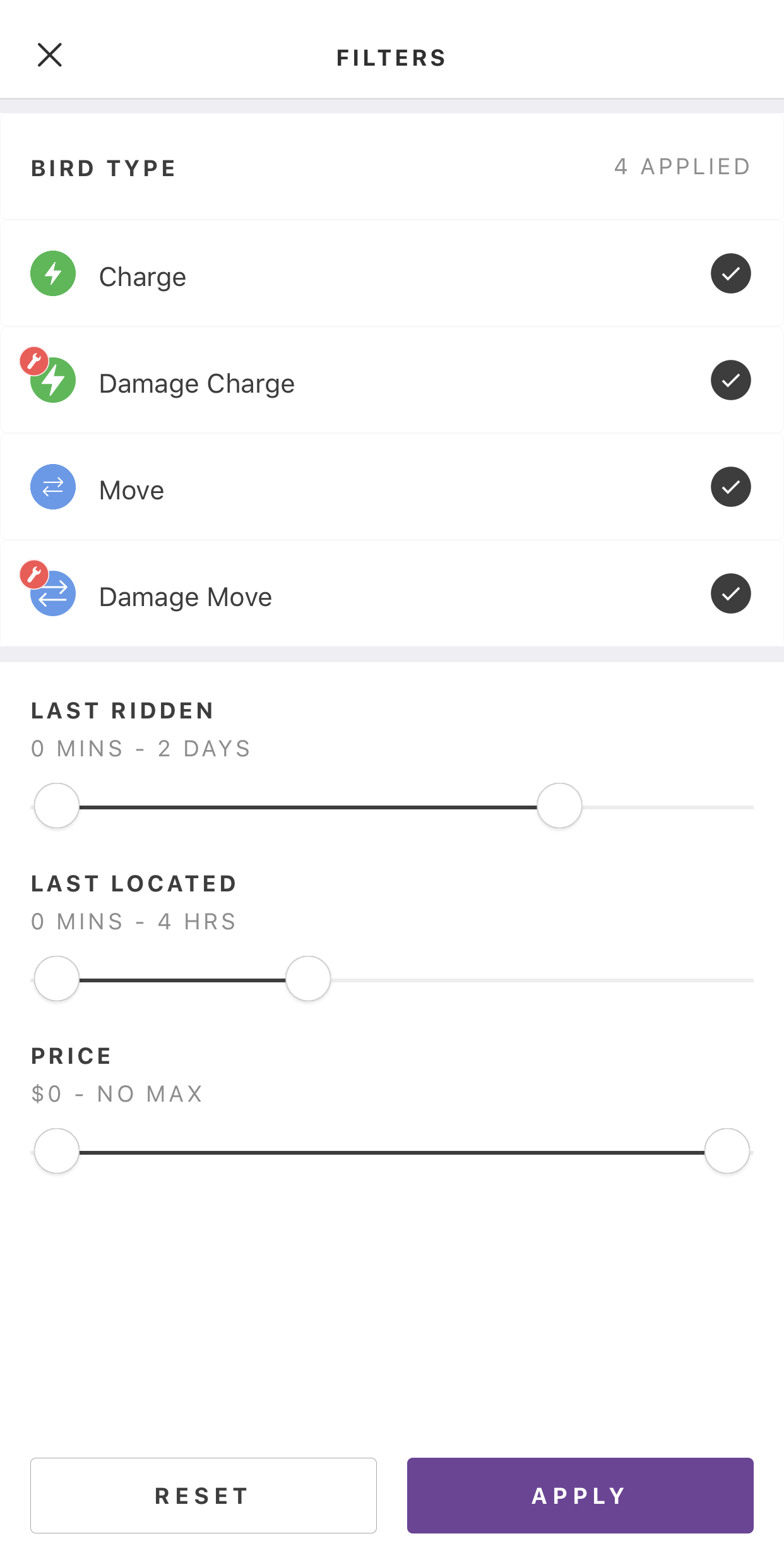Tap the Price maximum slider handle

pyautogui.click(x=727, y=1152)
